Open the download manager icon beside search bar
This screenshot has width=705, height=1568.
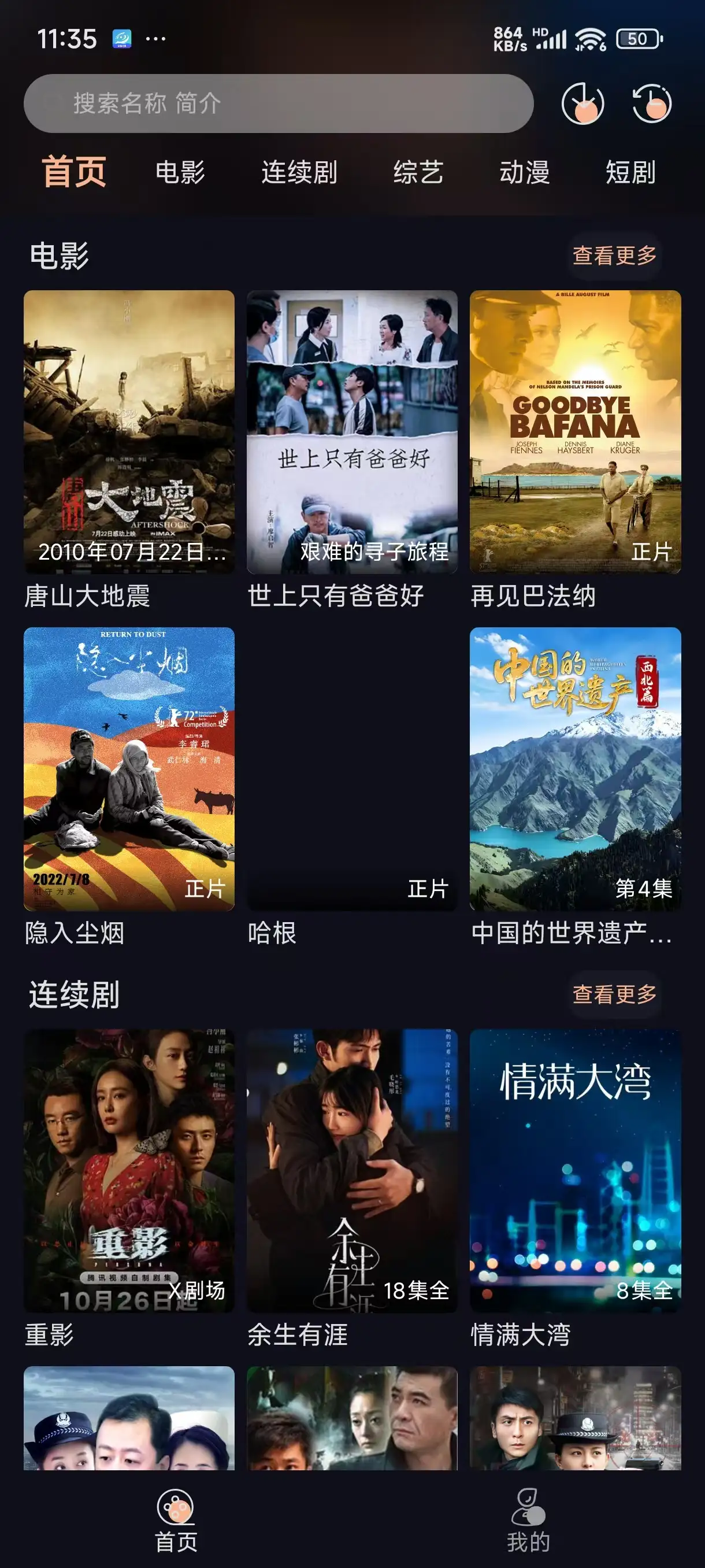point(583,104)
